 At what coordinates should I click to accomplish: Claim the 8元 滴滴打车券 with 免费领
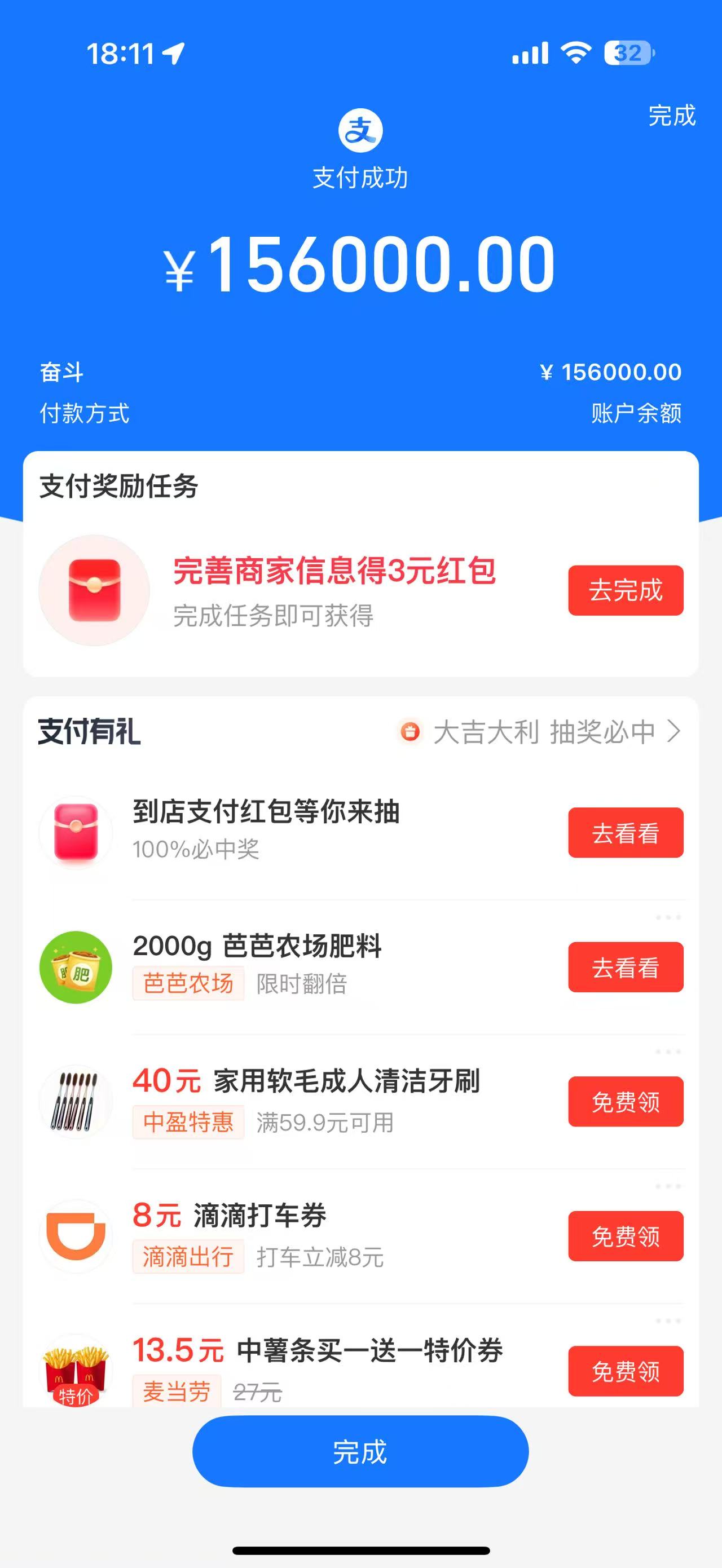click(x=625, y=1236)
